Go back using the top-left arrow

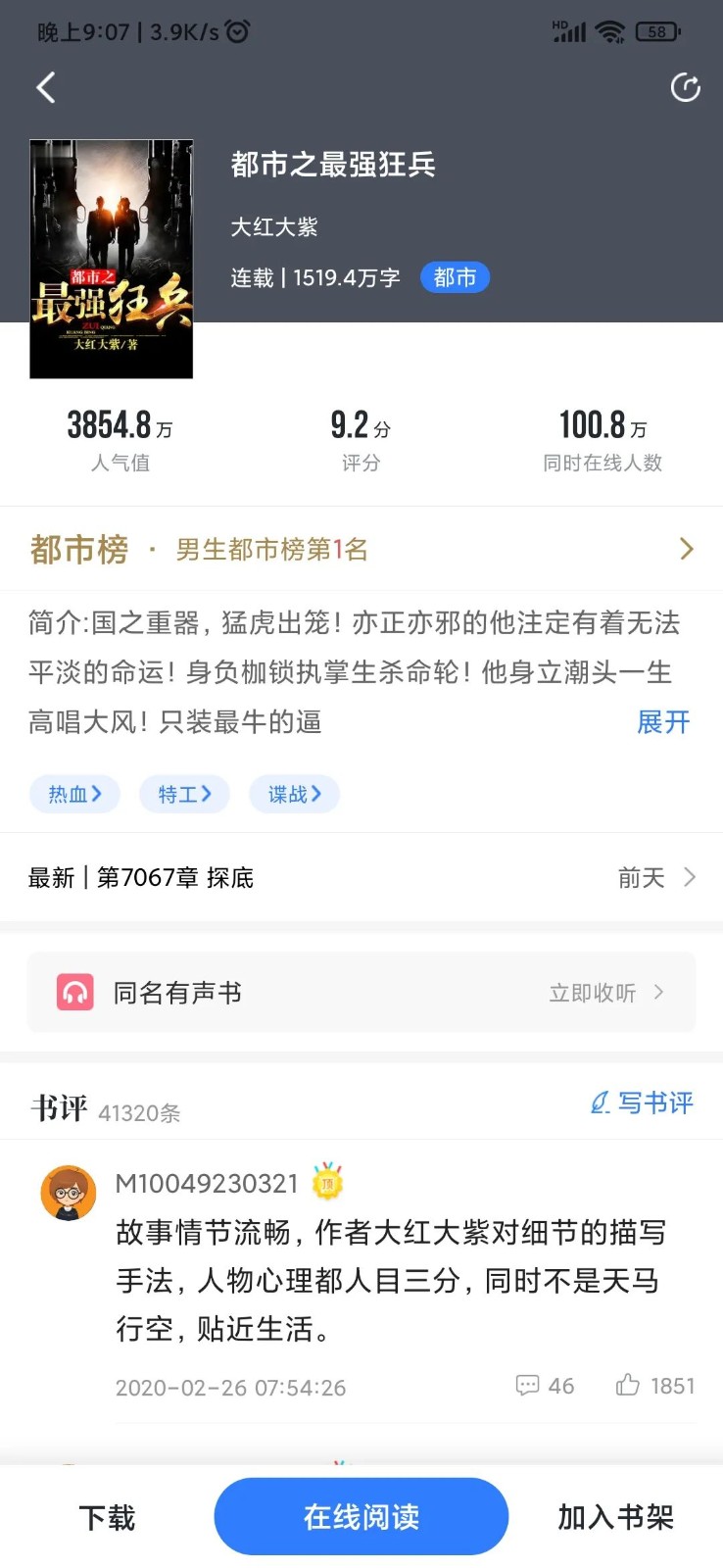pos(46,88)
